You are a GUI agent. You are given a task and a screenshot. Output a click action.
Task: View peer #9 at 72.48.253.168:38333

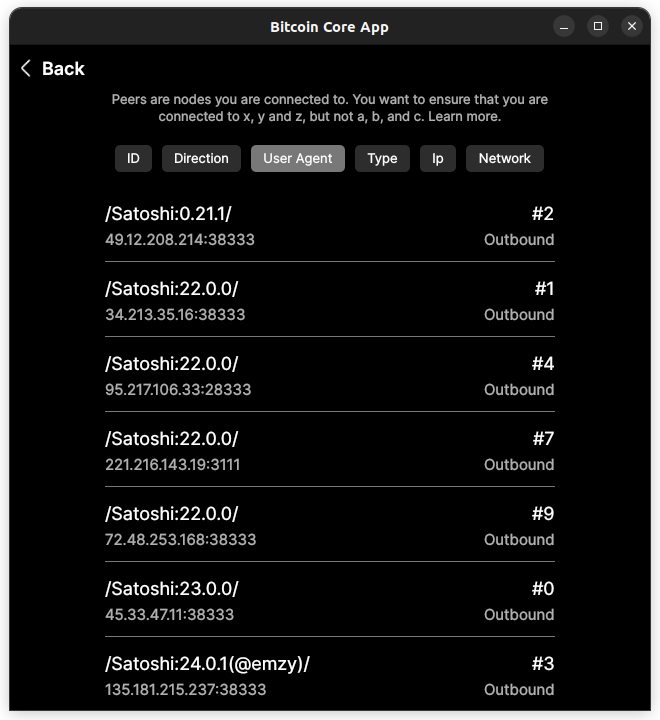point(330,525)
